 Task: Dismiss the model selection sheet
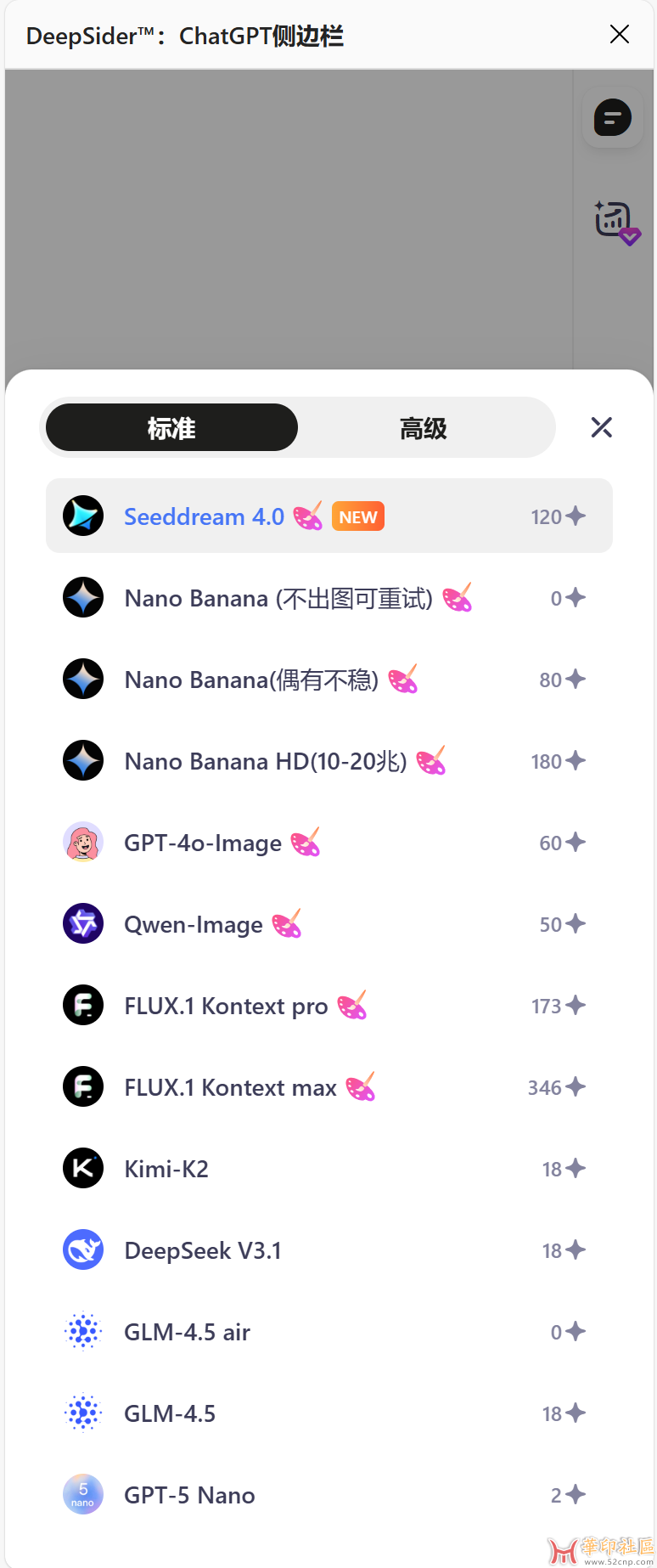point(601,427)
